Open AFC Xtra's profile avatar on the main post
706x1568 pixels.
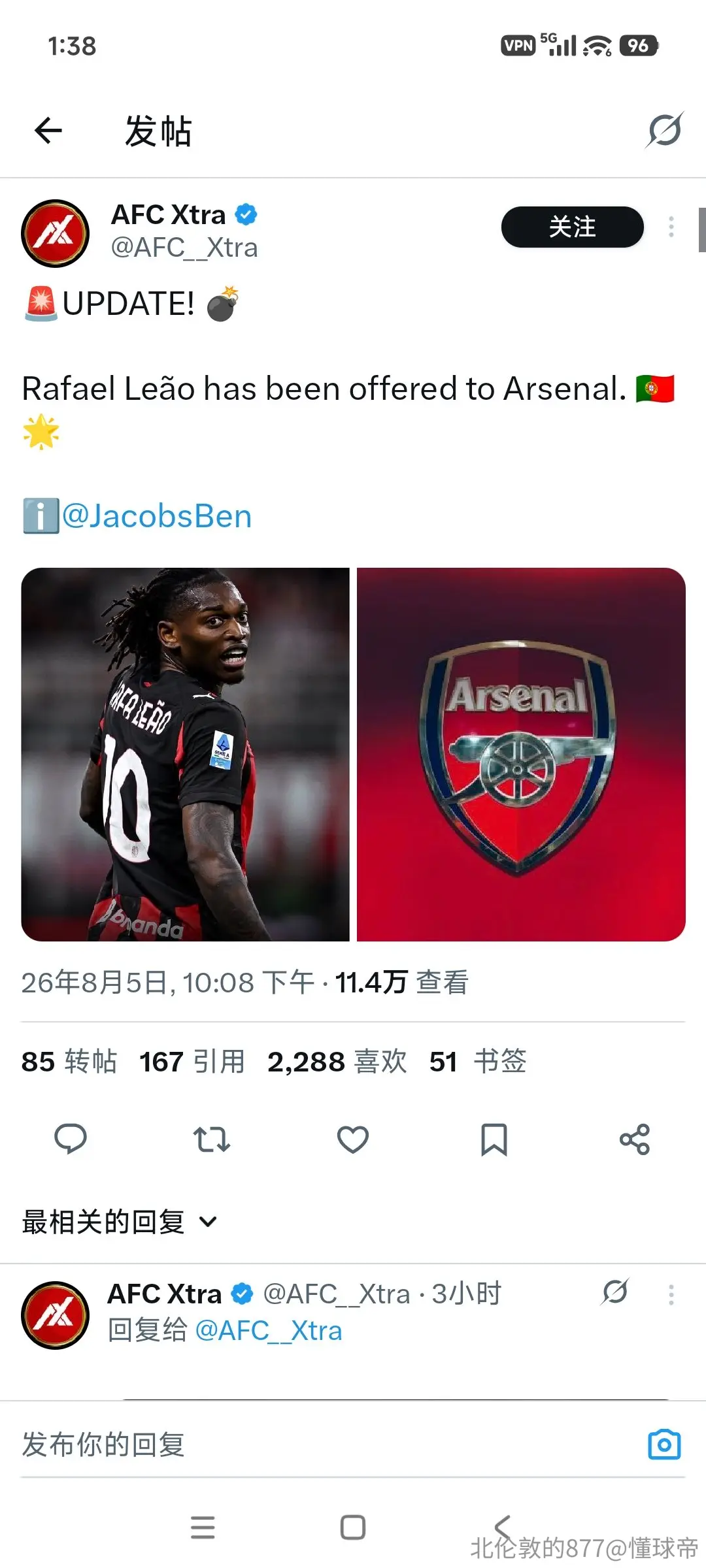tap(56, 233)
